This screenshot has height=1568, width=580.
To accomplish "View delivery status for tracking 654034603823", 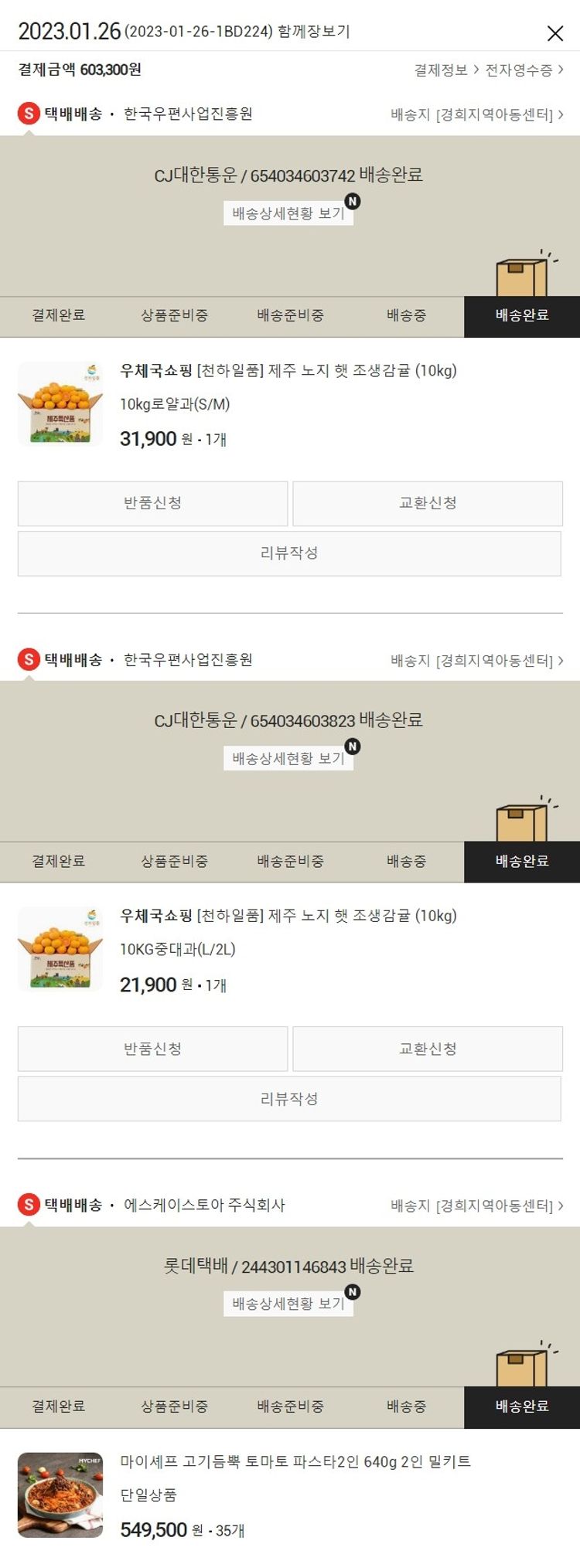I will [x=288, y=758].
